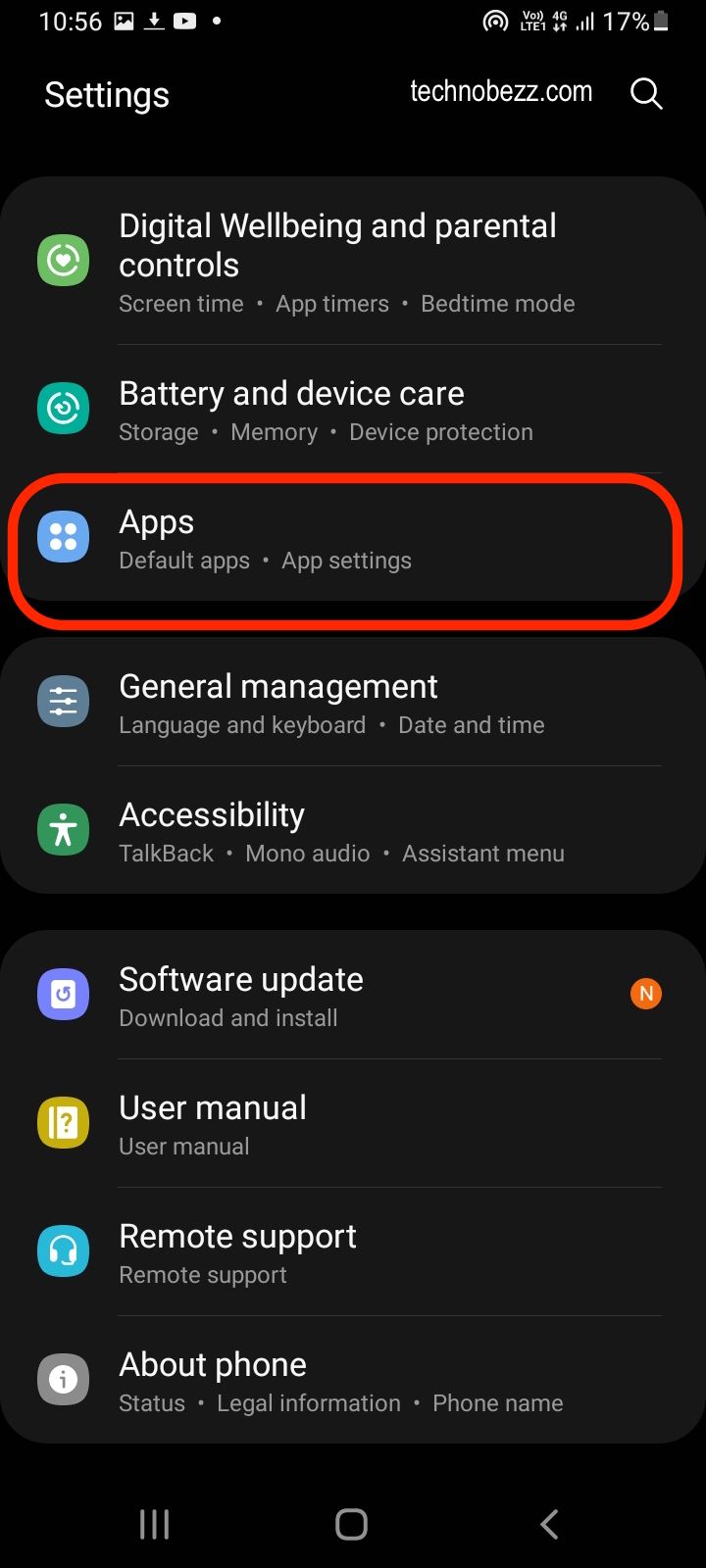This screenshot has height=1568, width=706.
Task: Open Digital Wellbeing and parental controls
Action: point(353,263)
